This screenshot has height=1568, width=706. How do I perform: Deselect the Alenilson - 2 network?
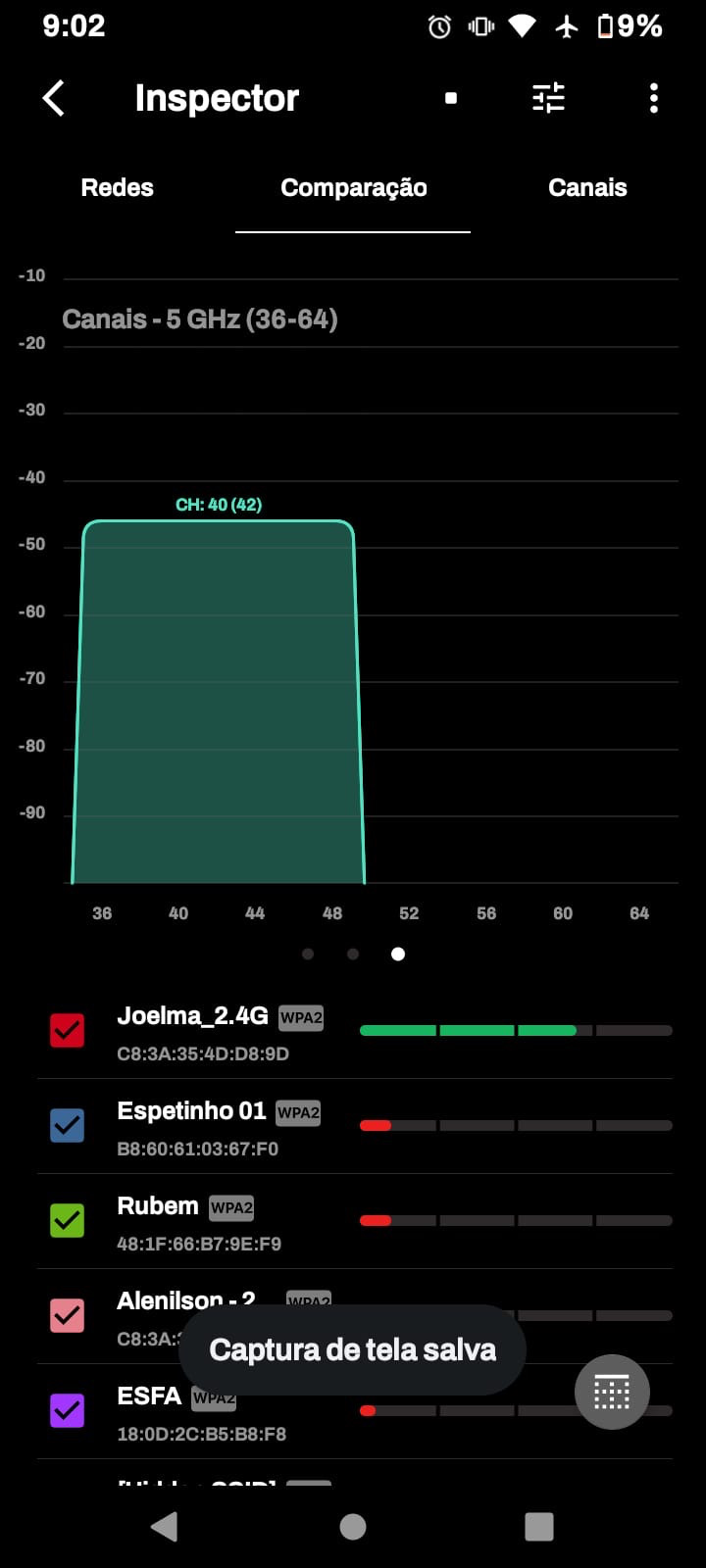[68, 1315]
